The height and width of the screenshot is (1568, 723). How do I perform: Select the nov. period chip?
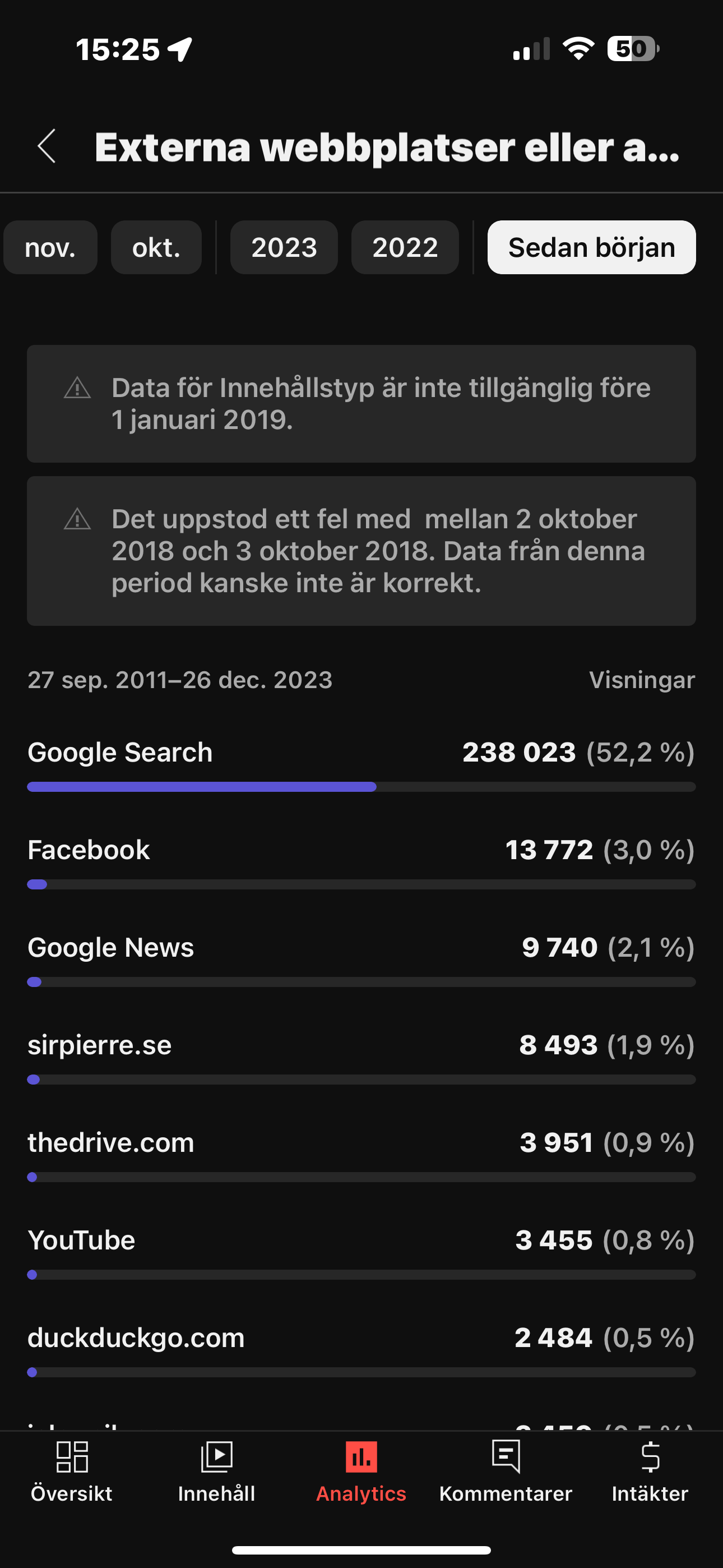pos(50,247)
